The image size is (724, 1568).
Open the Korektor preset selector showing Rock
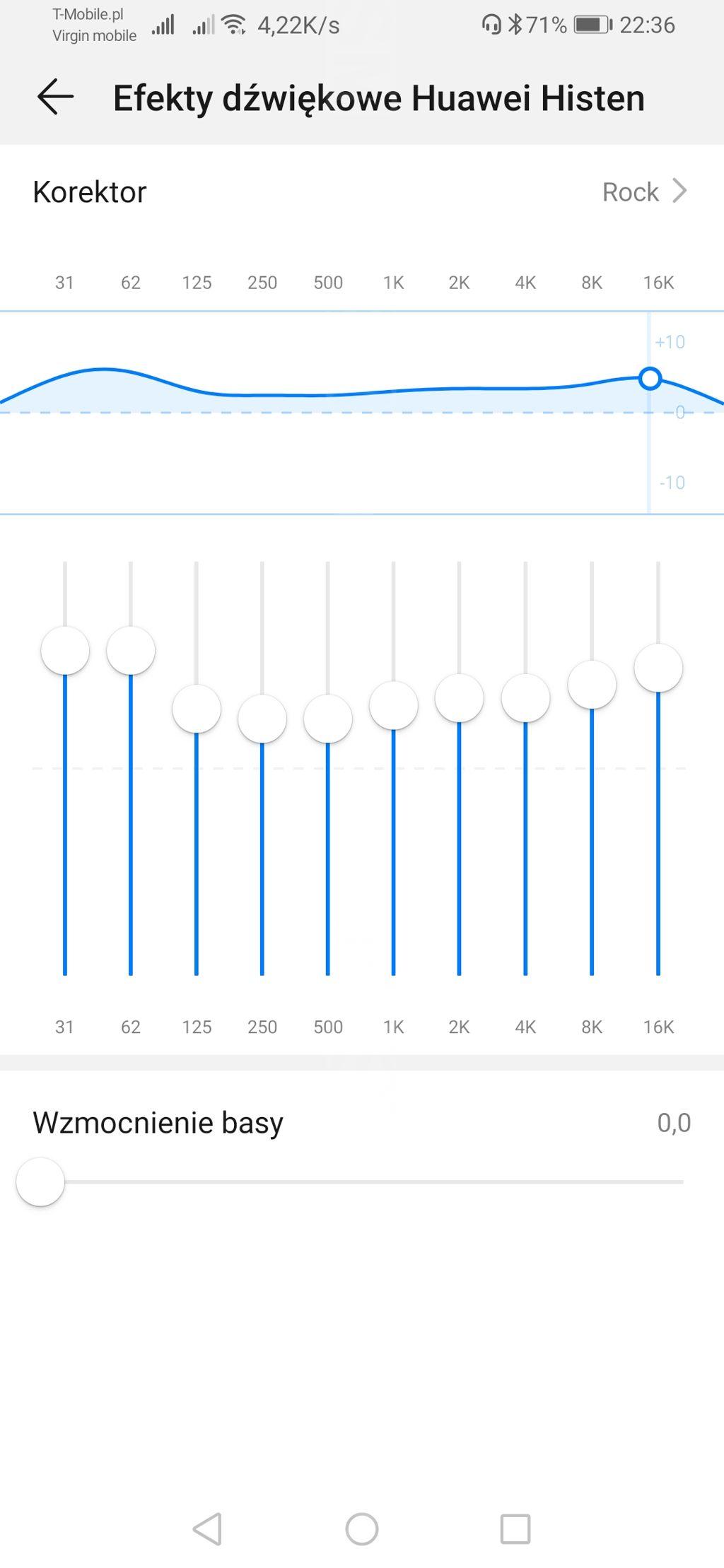[x=643, y=191]
